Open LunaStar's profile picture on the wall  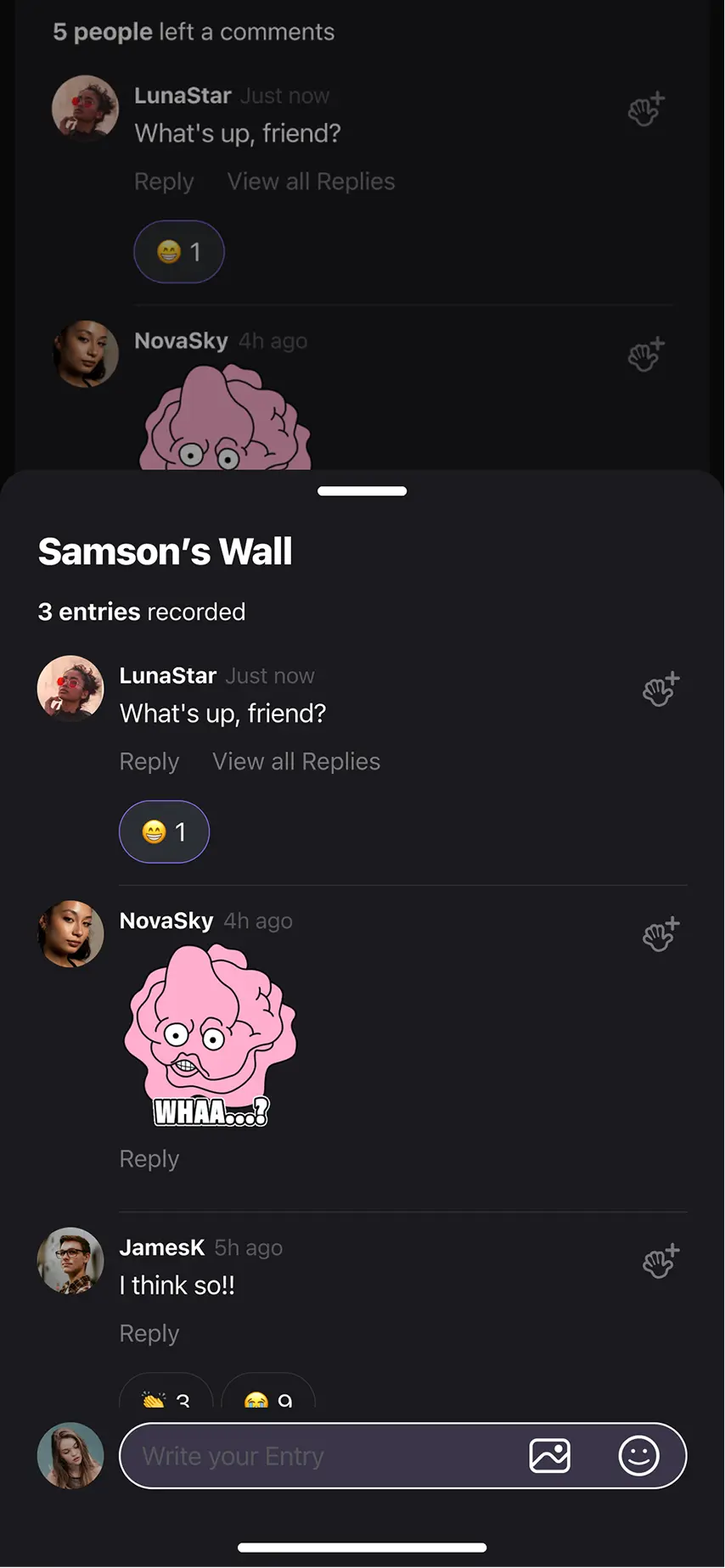point(70,689)
